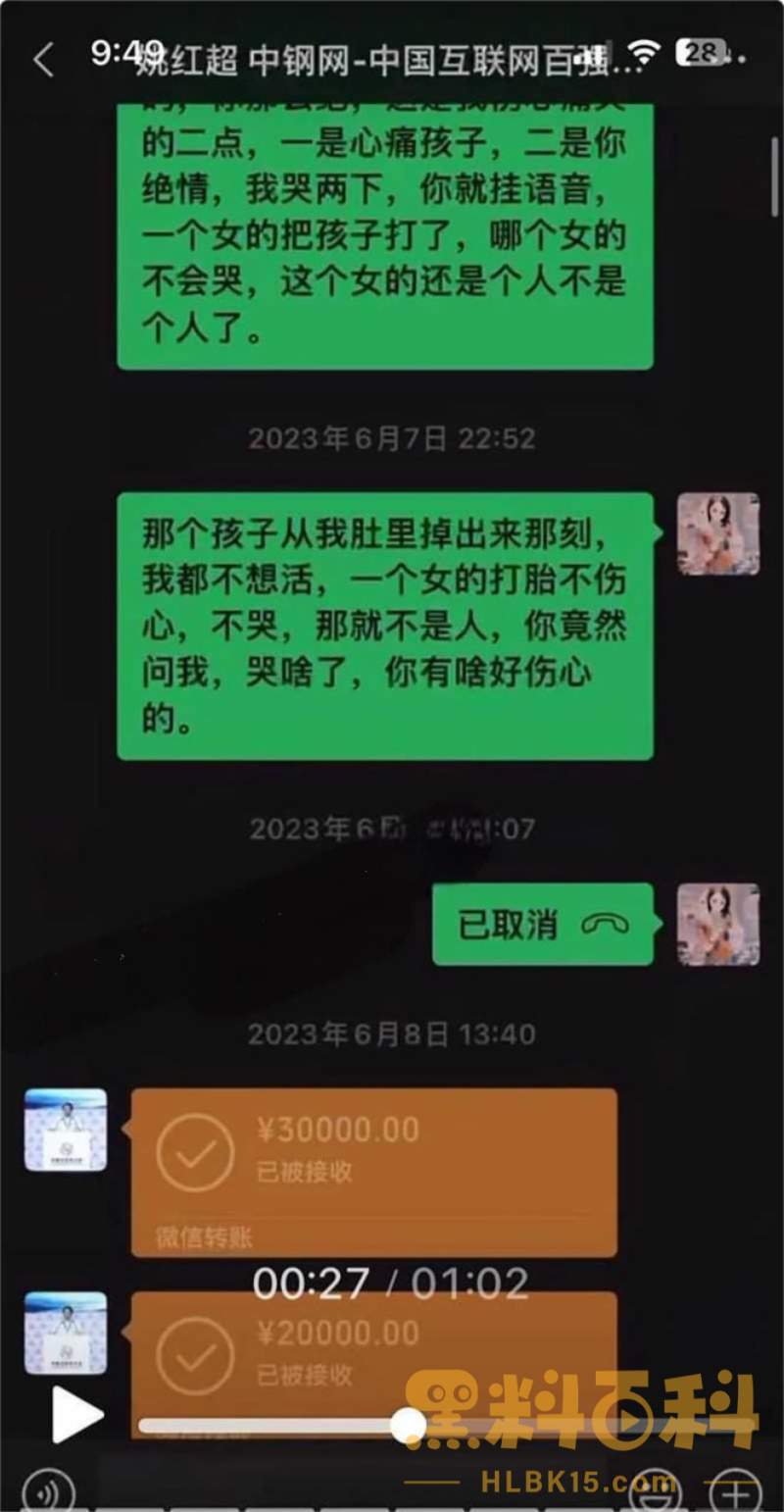Screen dimensions: 784x1512
Task: Seek along the video progress bar
Action: click(x=409, y=1426)
